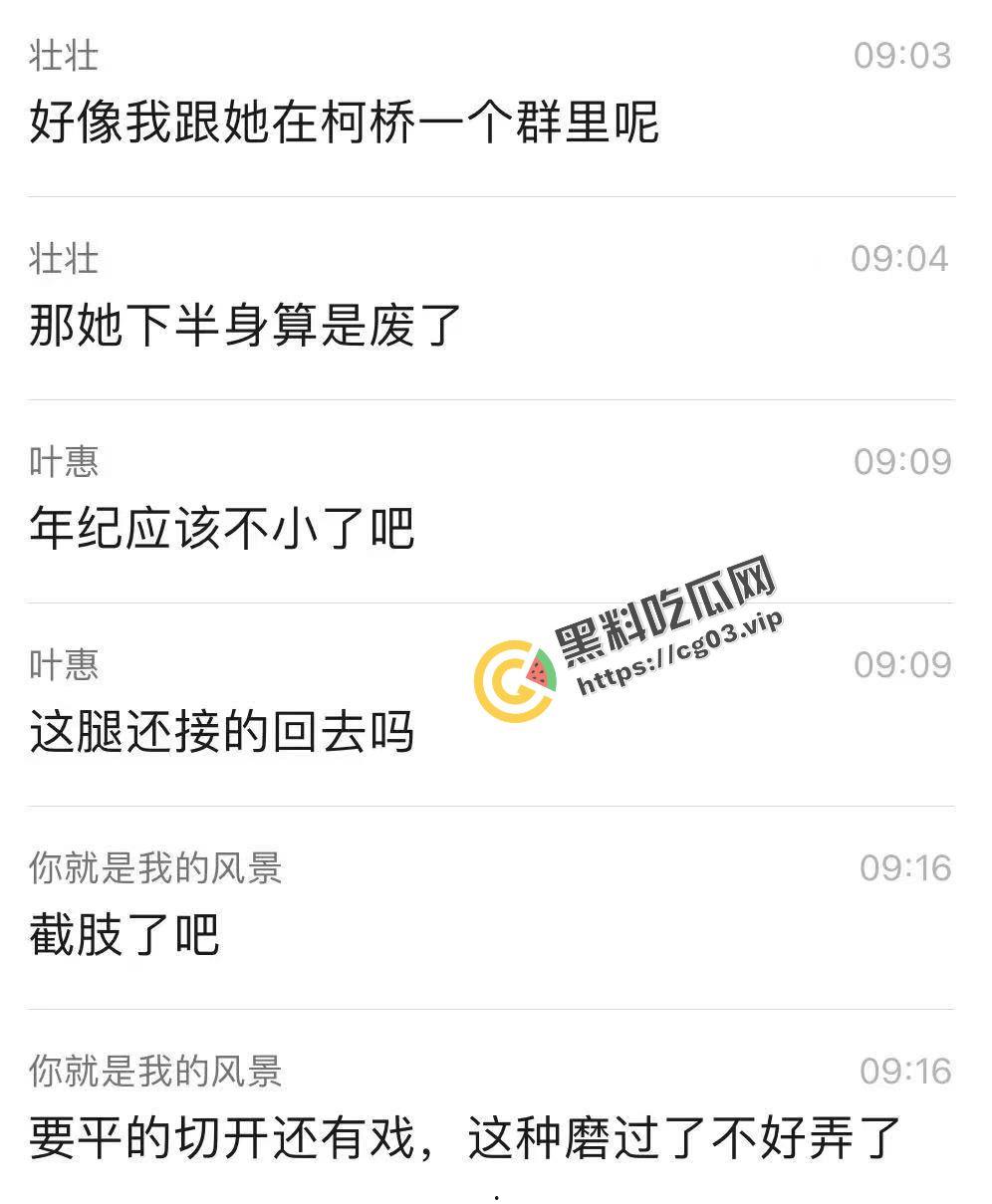Select the 09:16 timestamp beside 截肢了吧
This screenshot has width=992, height=1204.
pos(903,866)
